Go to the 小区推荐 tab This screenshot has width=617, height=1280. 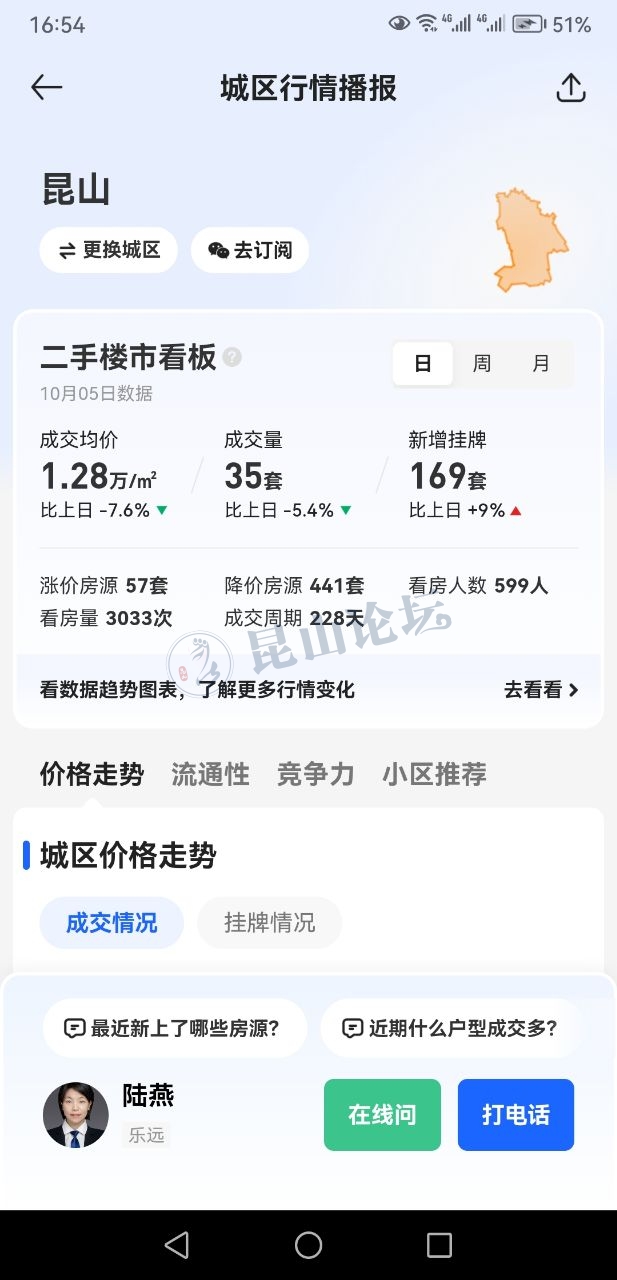[x=434, y=774]
